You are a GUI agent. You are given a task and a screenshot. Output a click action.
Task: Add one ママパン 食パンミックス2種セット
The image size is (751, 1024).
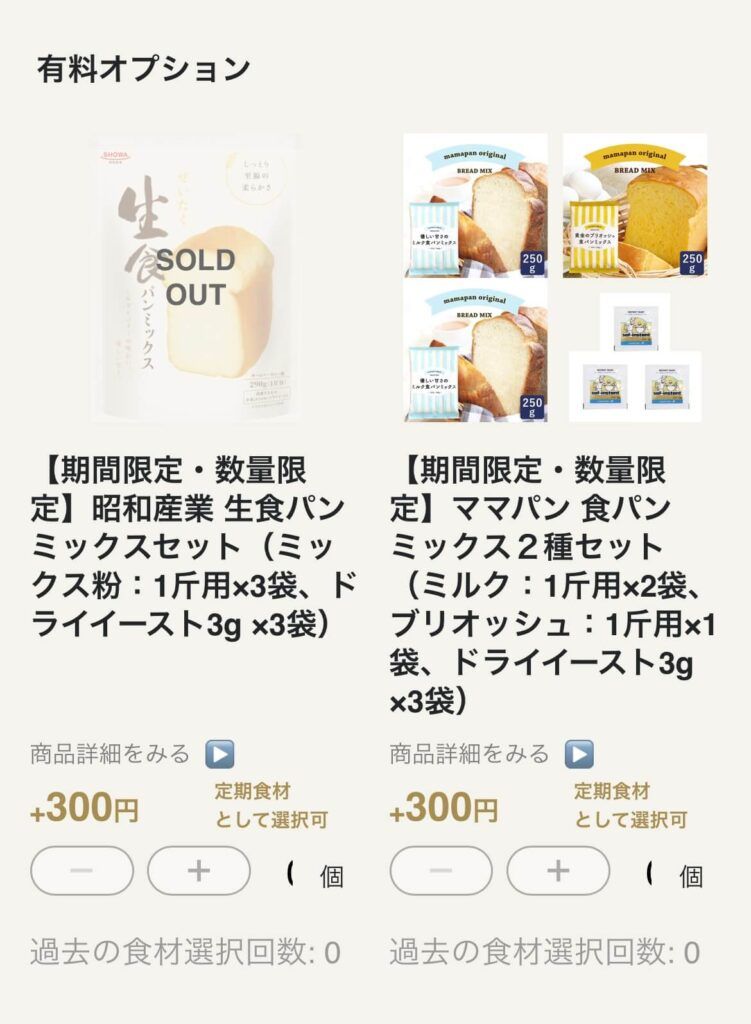click(x=558, y=871)
